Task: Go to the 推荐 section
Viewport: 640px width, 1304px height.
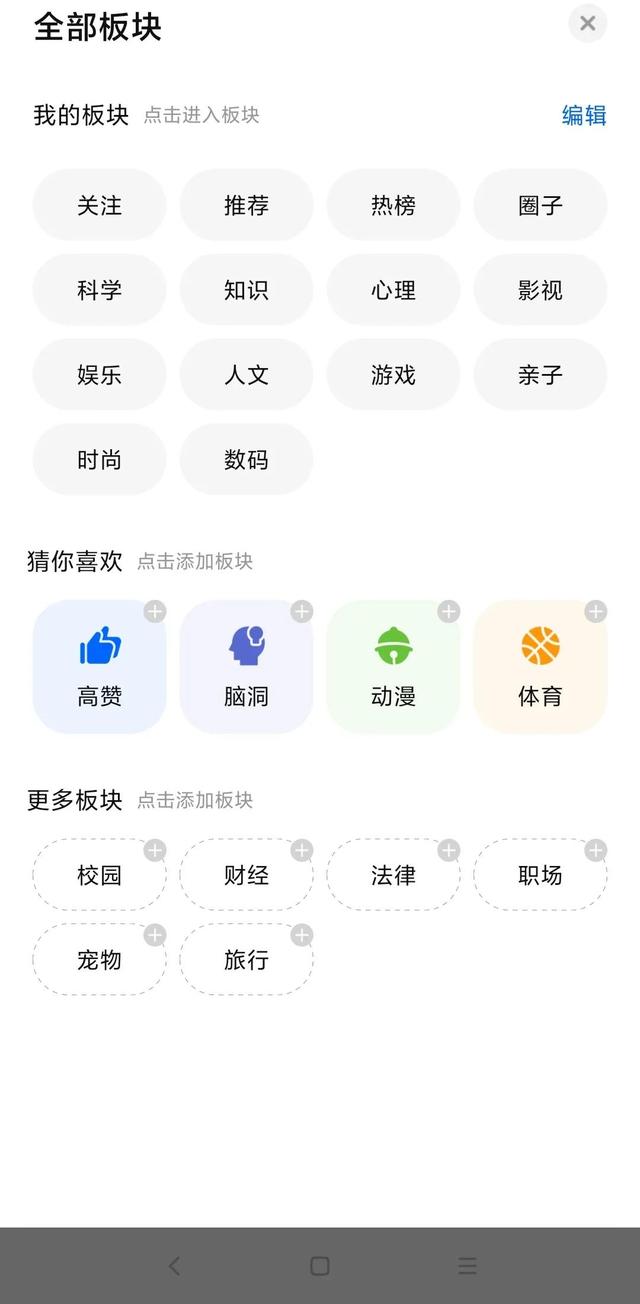Action: tap(246, 205)
